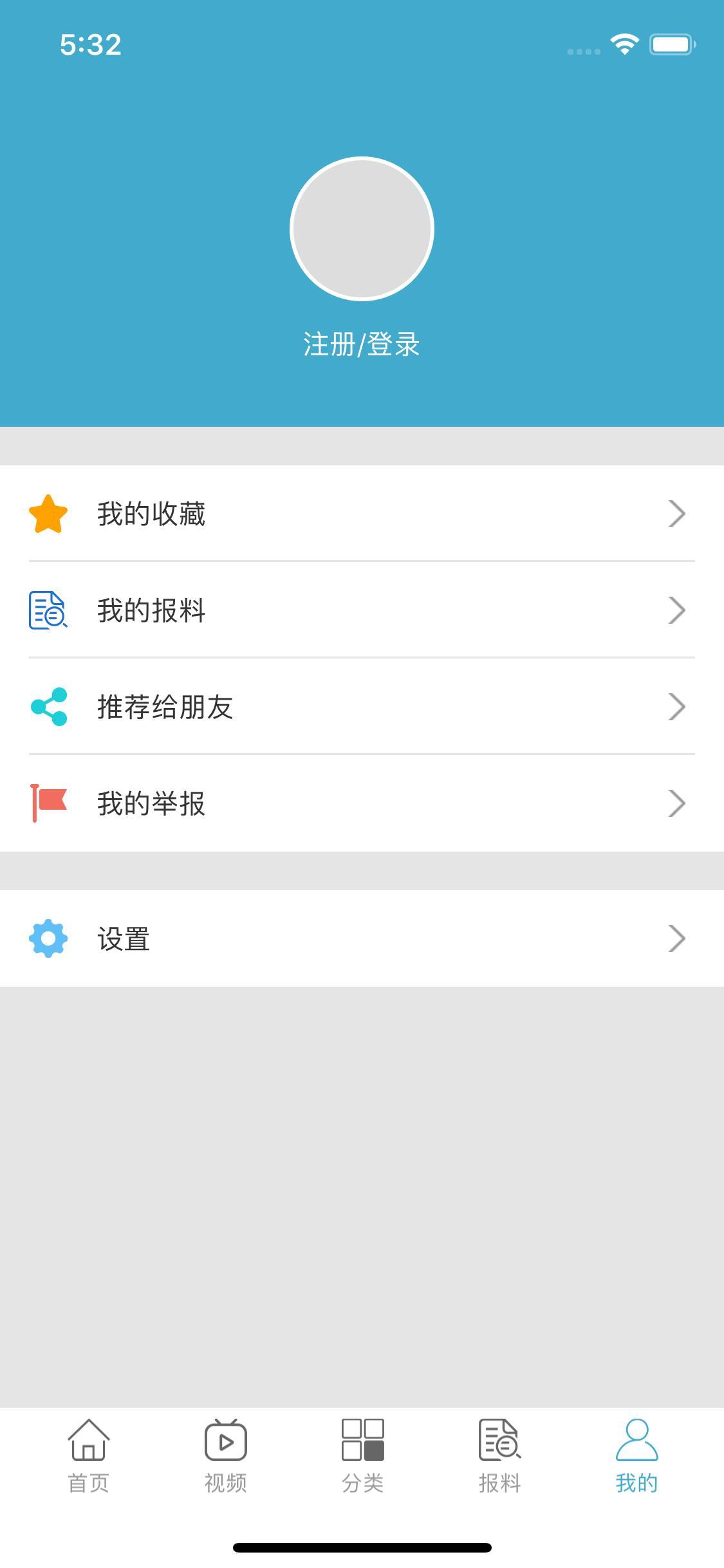Click the document icon for 我的报料

(x=48, y=610)
